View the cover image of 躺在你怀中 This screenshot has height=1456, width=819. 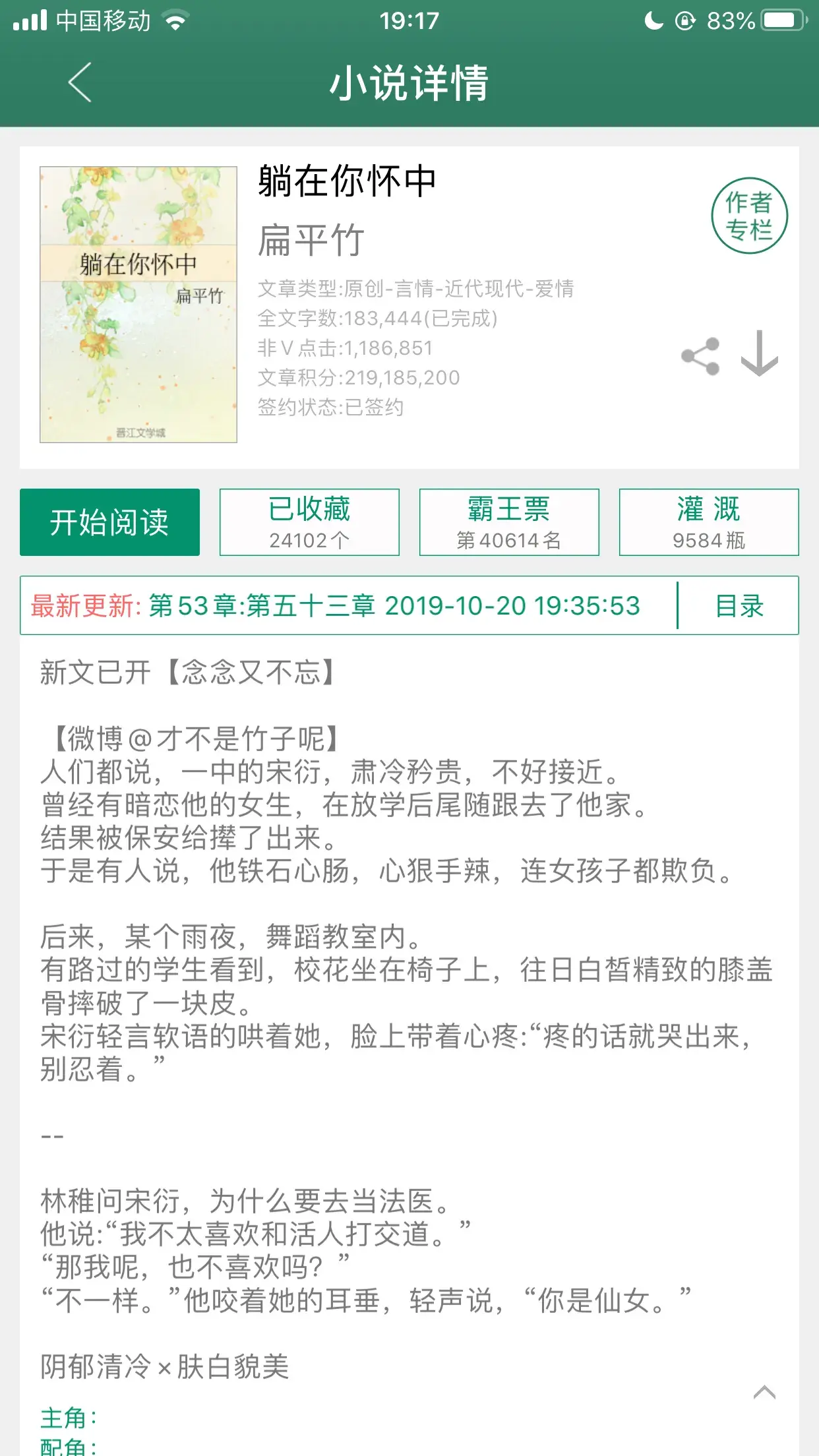(x=138, y=304)
